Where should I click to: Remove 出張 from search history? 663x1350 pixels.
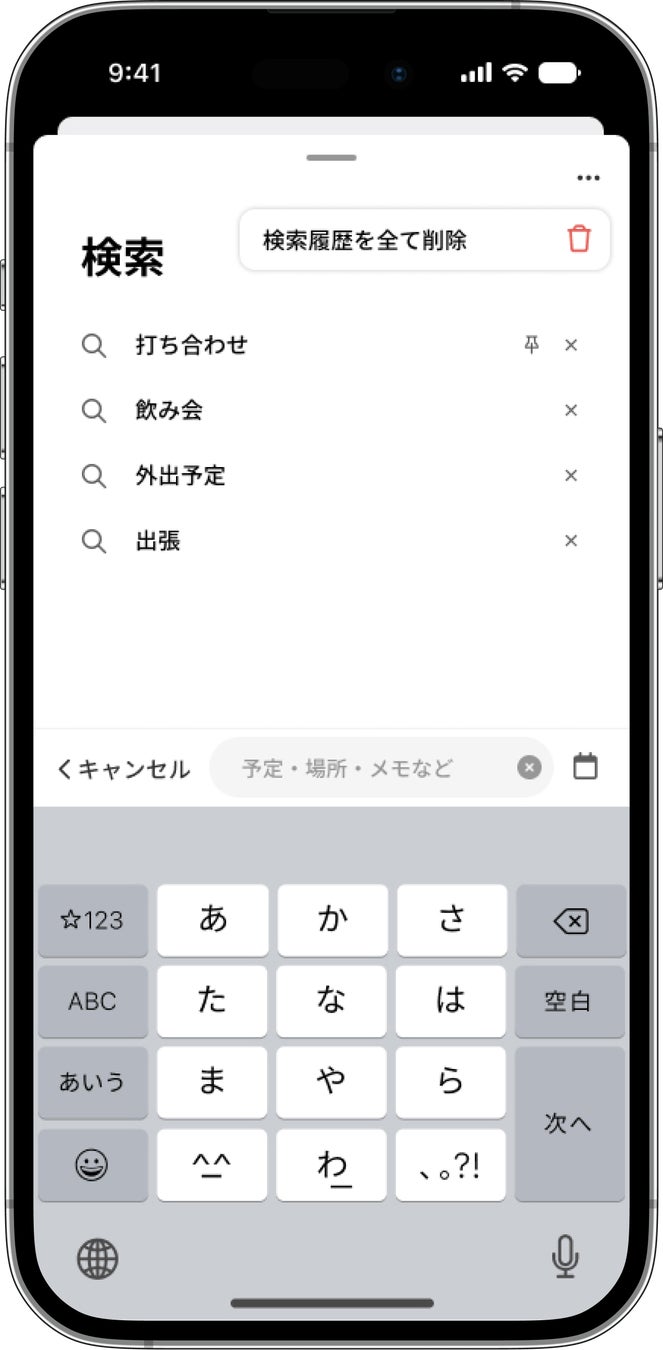tap(571, 541)
